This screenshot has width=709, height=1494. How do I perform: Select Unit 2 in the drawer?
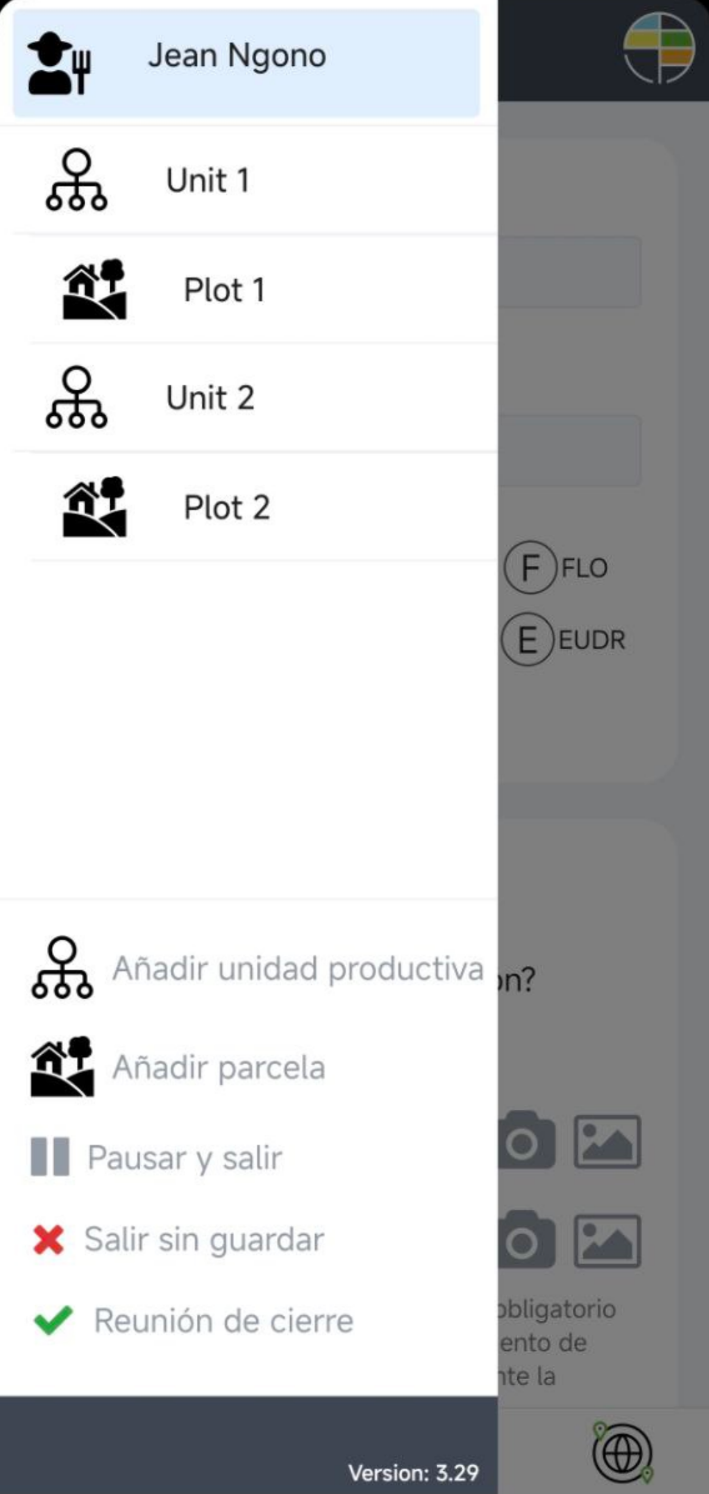tap(209, 399)
